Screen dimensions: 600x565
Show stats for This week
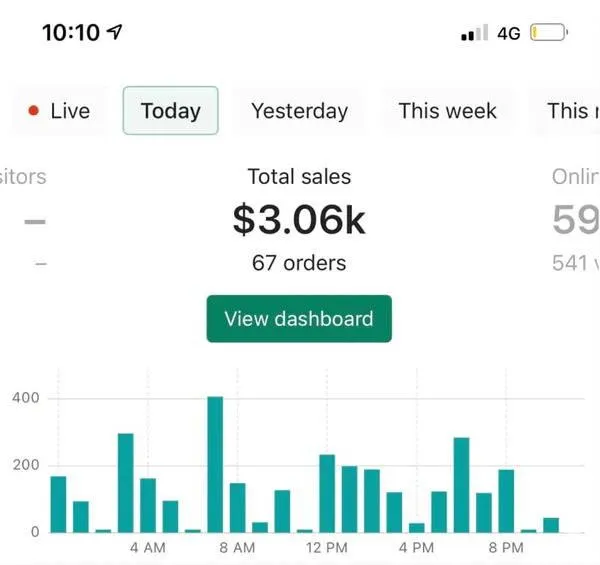coord(447,111)
